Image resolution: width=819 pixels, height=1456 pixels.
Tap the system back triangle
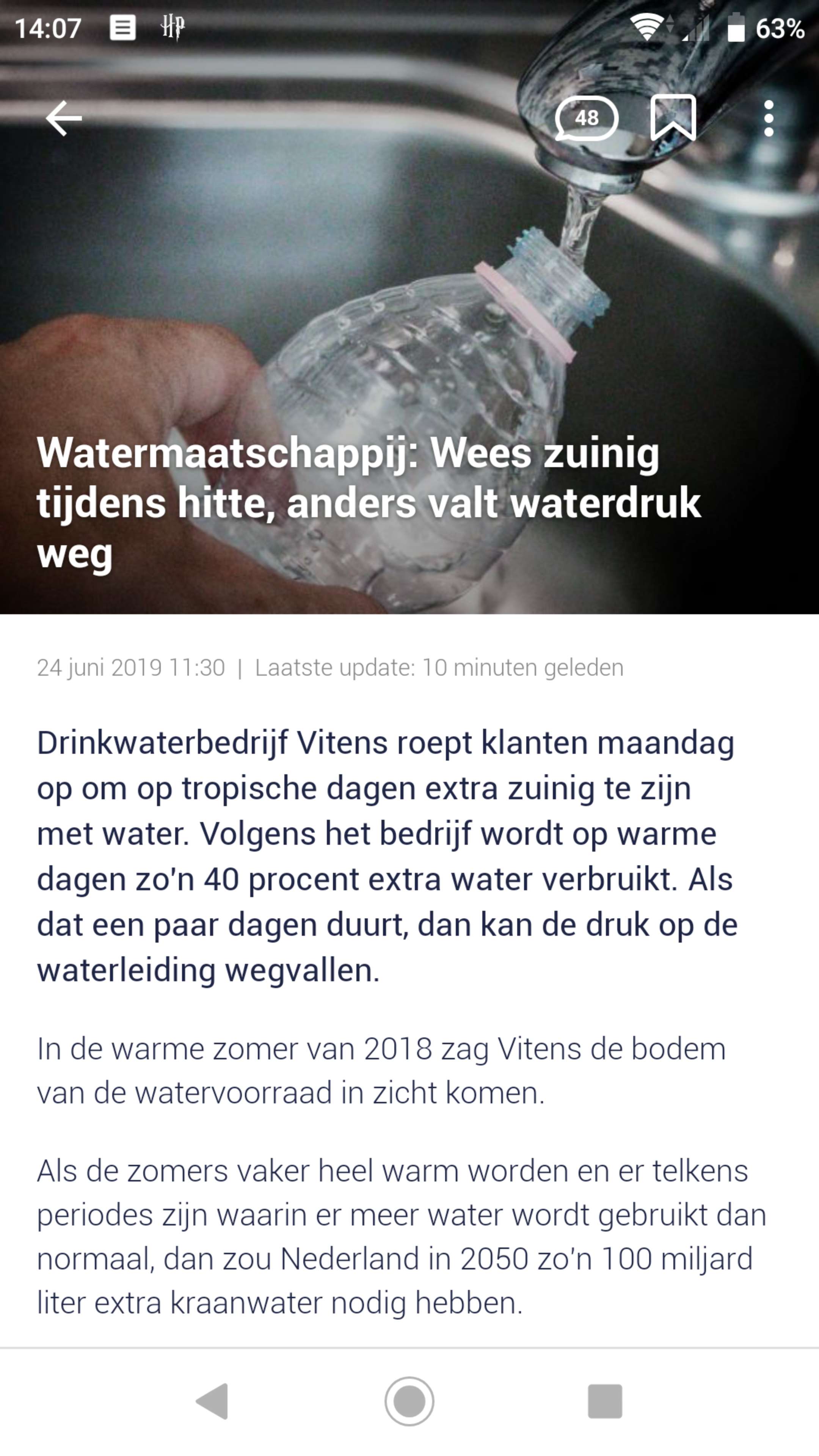212,1401
